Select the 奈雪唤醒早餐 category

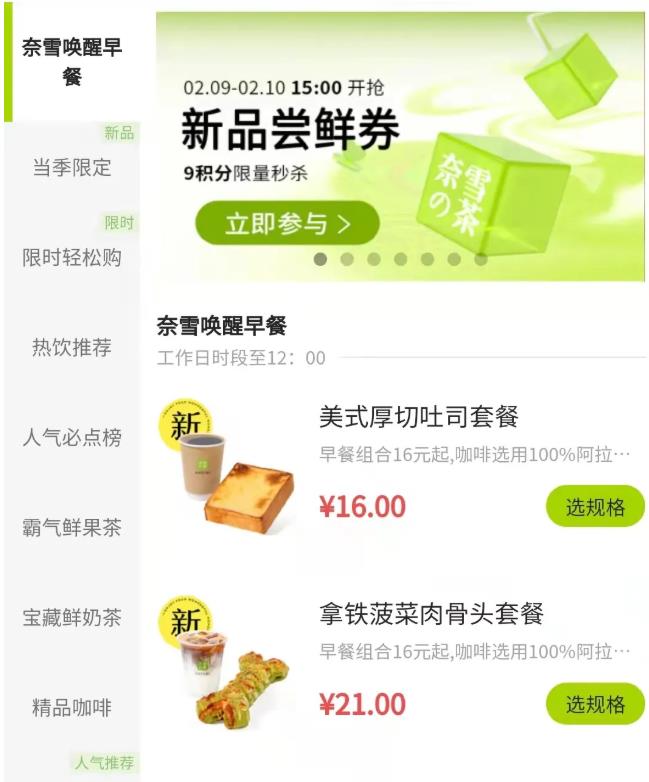pyautogui.click(x=72, y=62)
